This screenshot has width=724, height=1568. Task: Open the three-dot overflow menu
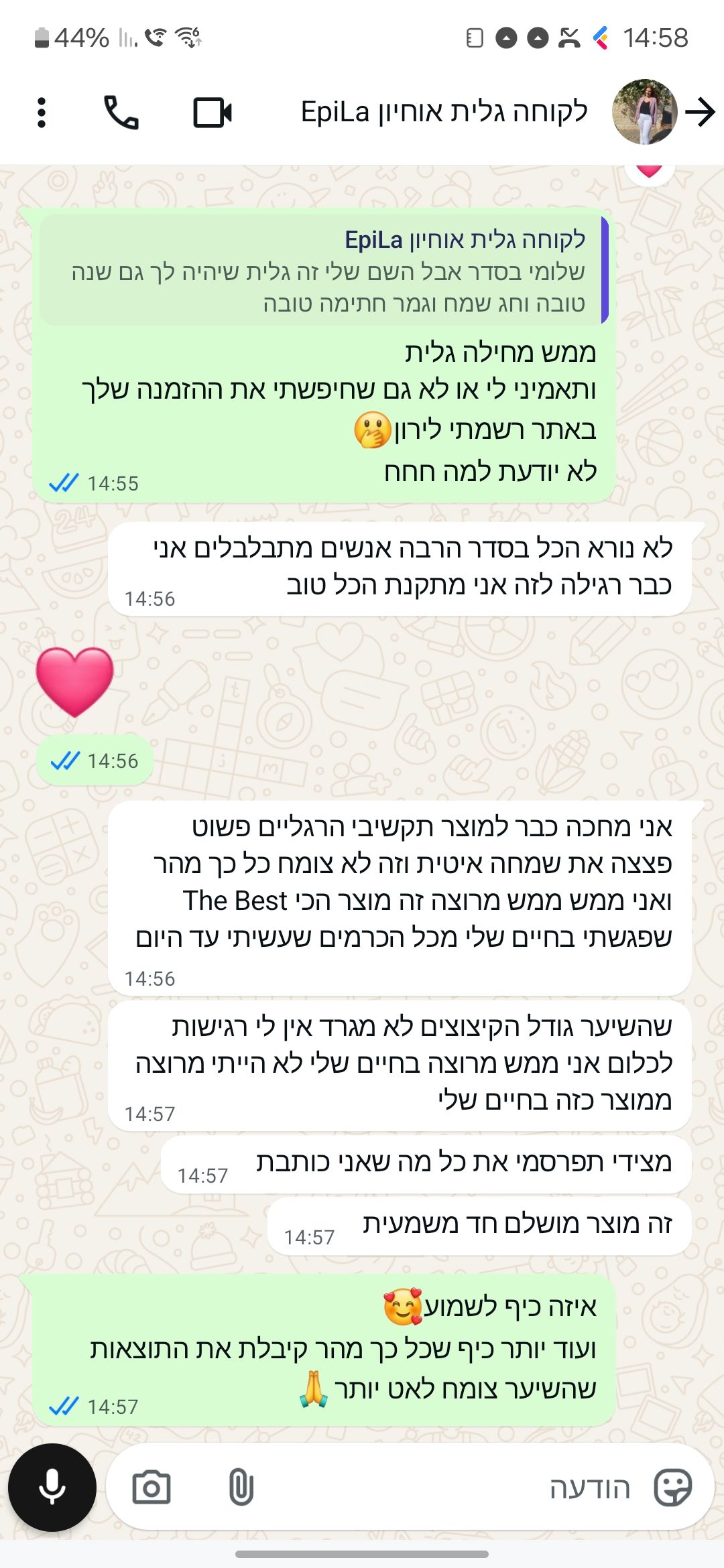tap(42, 112)
